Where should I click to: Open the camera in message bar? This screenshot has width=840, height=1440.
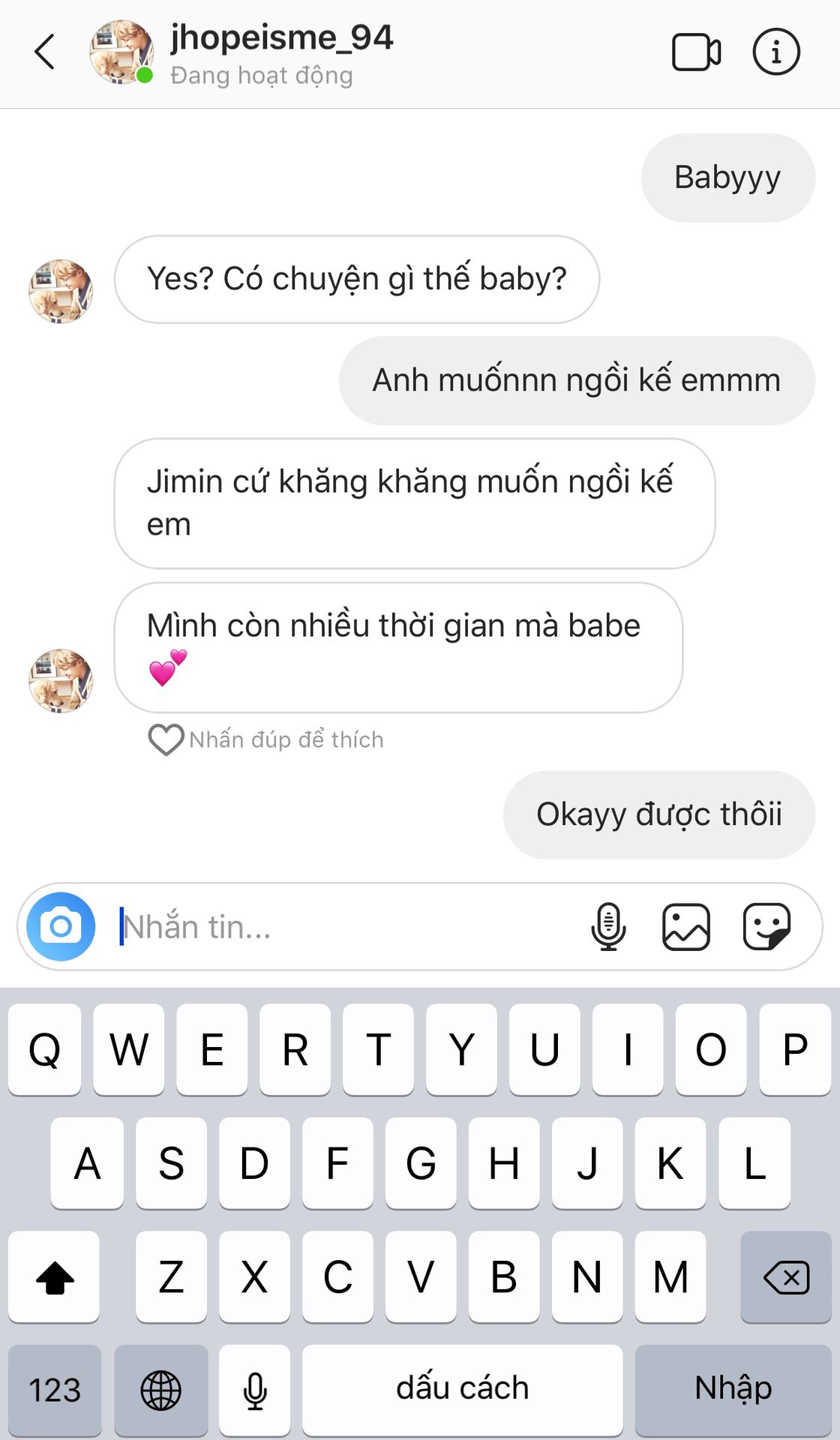click(61, 926)
